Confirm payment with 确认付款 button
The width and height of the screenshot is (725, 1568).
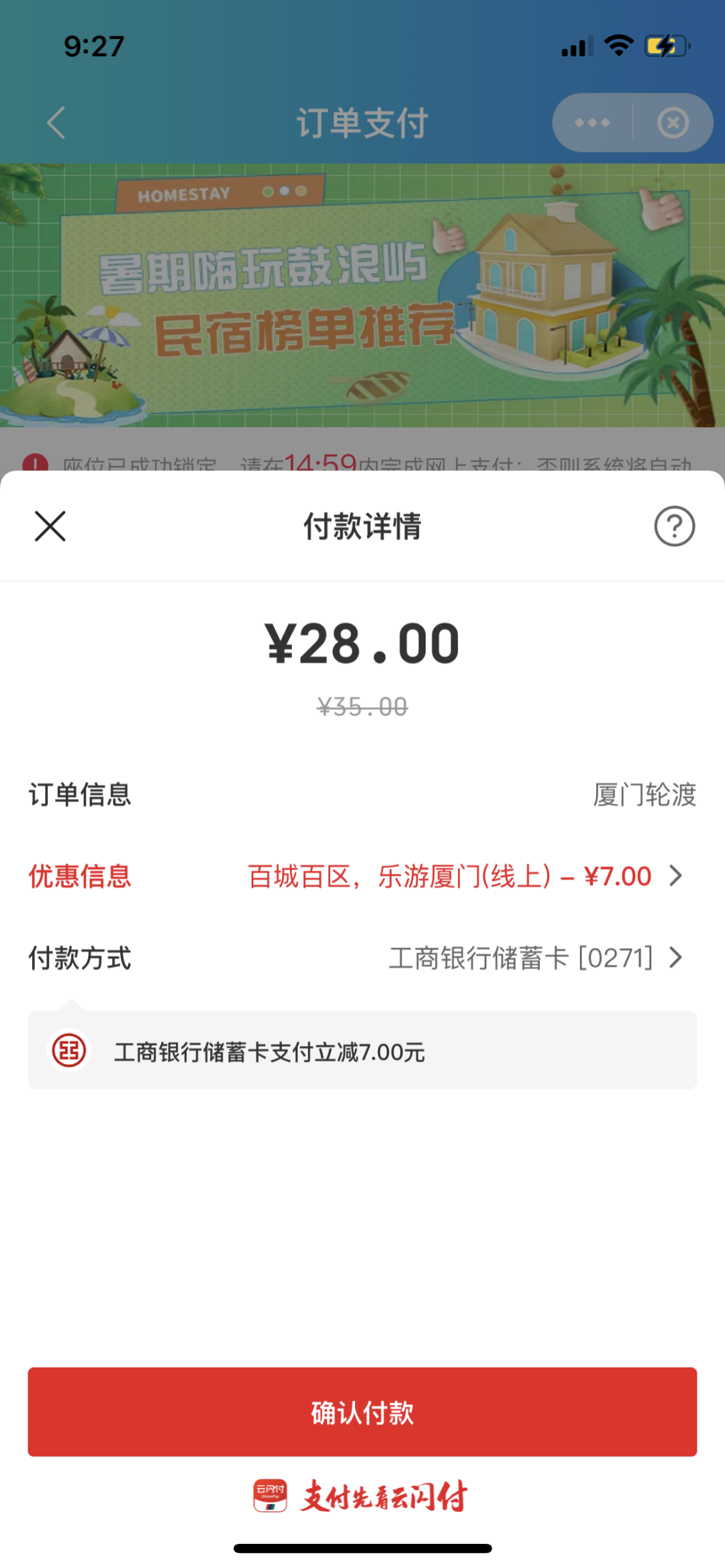[362, 1412]
